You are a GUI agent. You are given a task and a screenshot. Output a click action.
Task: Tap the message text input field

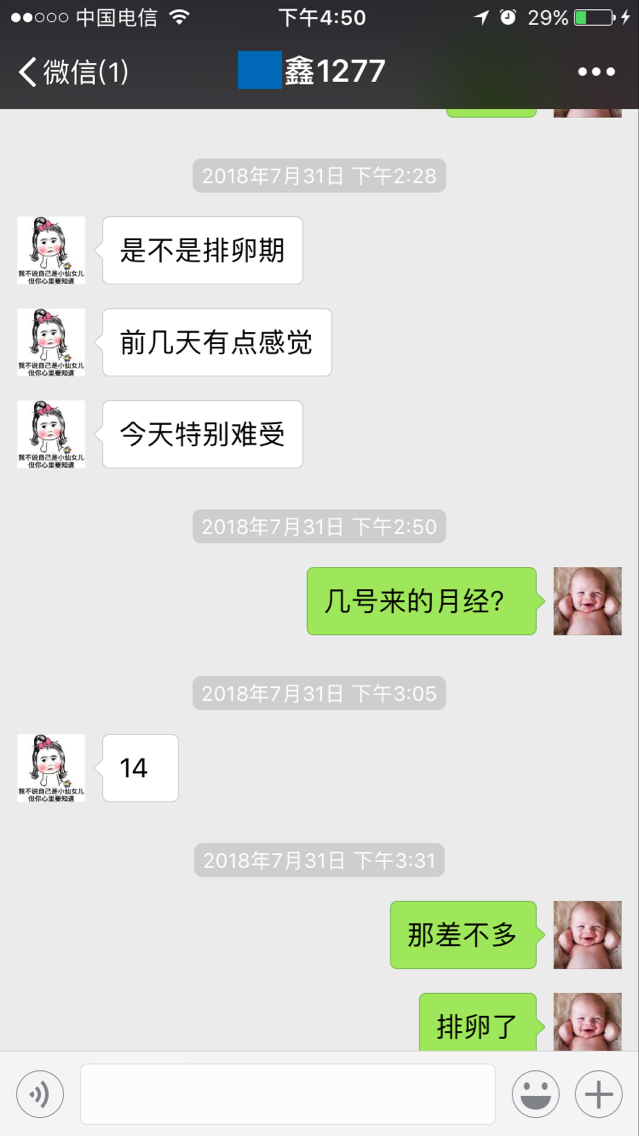point(288,1094)
